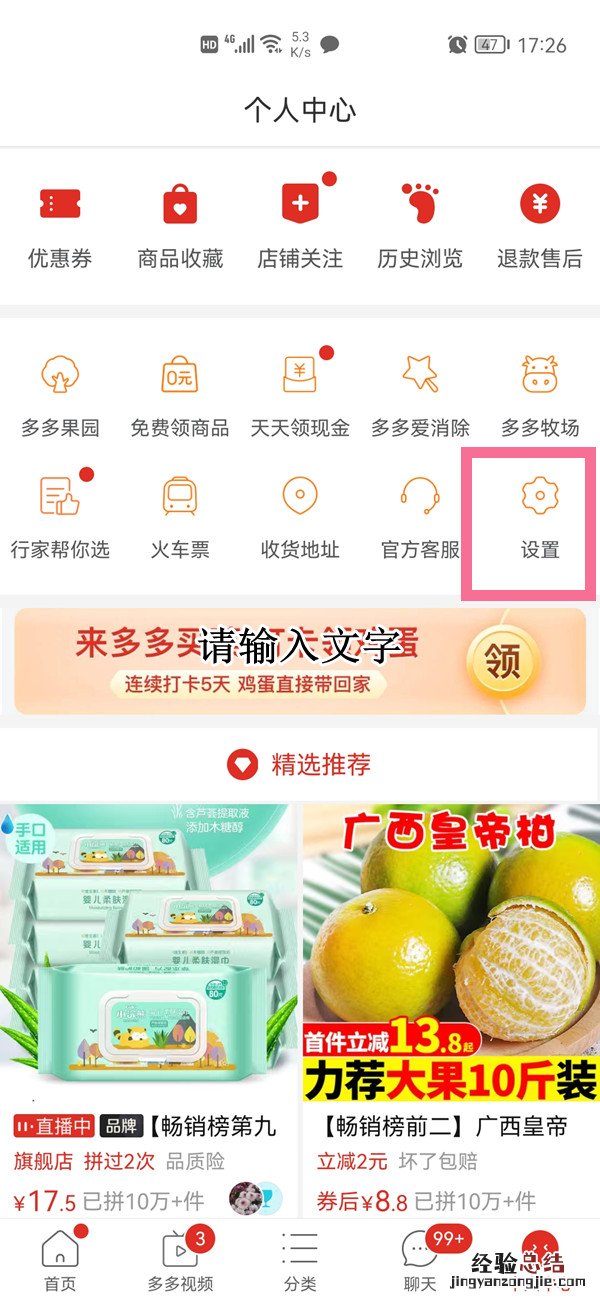
Task: Switch to the 首页 tab
Action: pos(60,1259)
